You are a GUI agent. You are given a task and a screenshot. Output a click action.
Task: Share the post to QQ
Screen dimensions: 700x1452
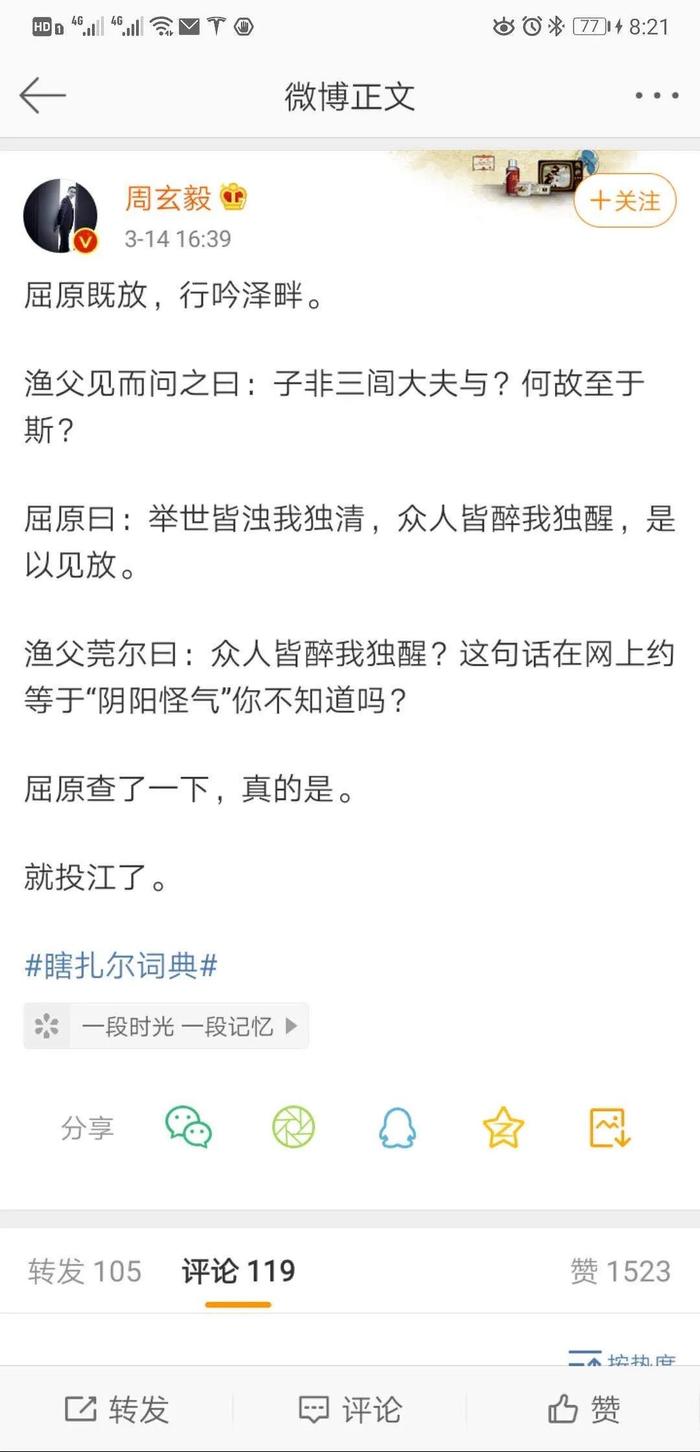pos(398,1128)
